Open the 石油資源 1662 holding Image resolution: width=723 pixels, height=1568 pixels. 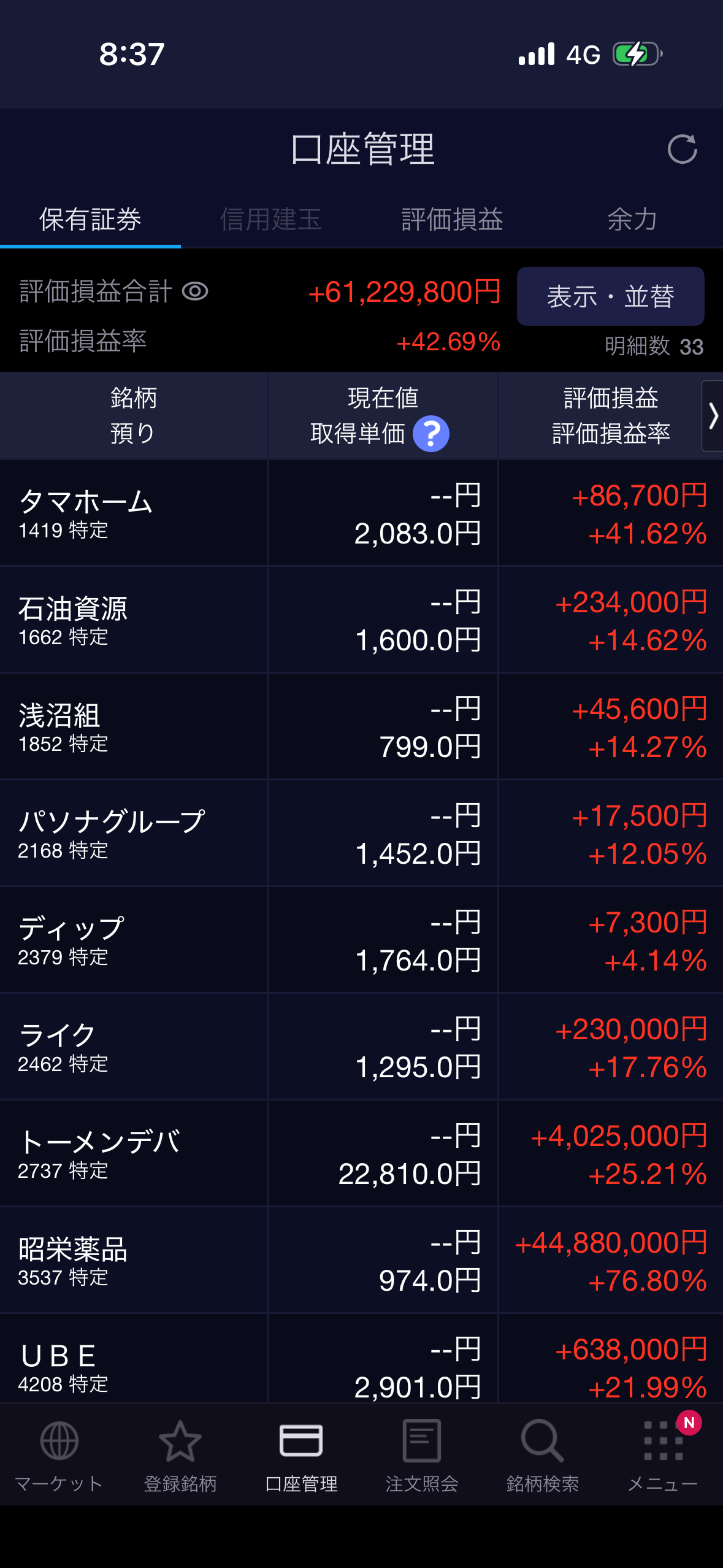point(361,620)
